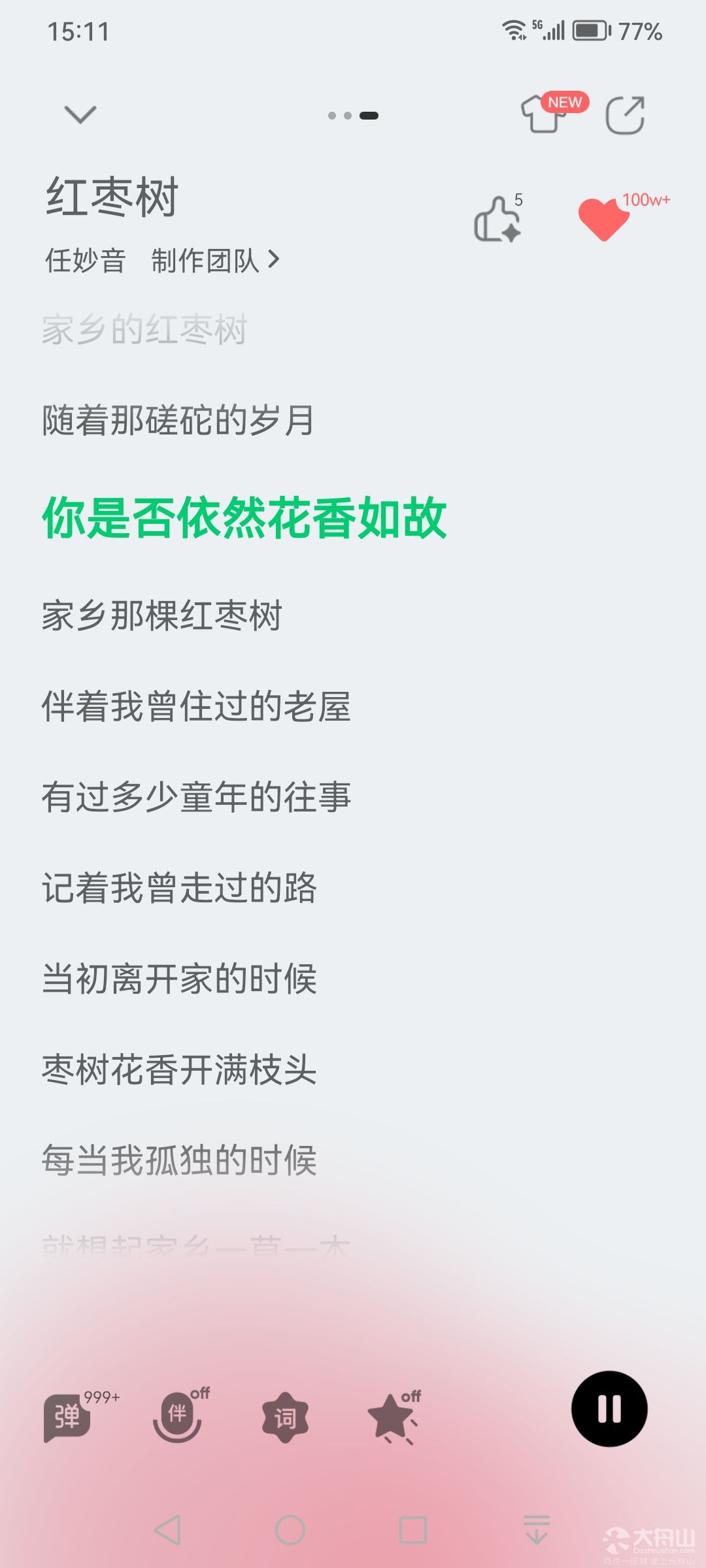Viewport: 706px width, 1568px height.
Task: Go to the system home screen
Action: point(290,1530)
